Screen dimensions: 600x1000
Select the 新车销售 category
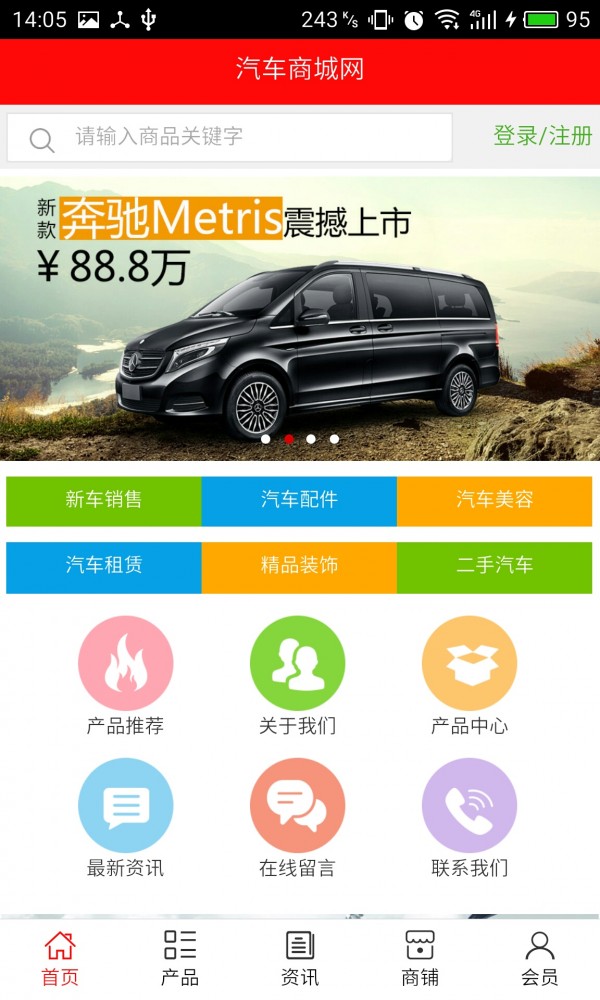[104, 500]
